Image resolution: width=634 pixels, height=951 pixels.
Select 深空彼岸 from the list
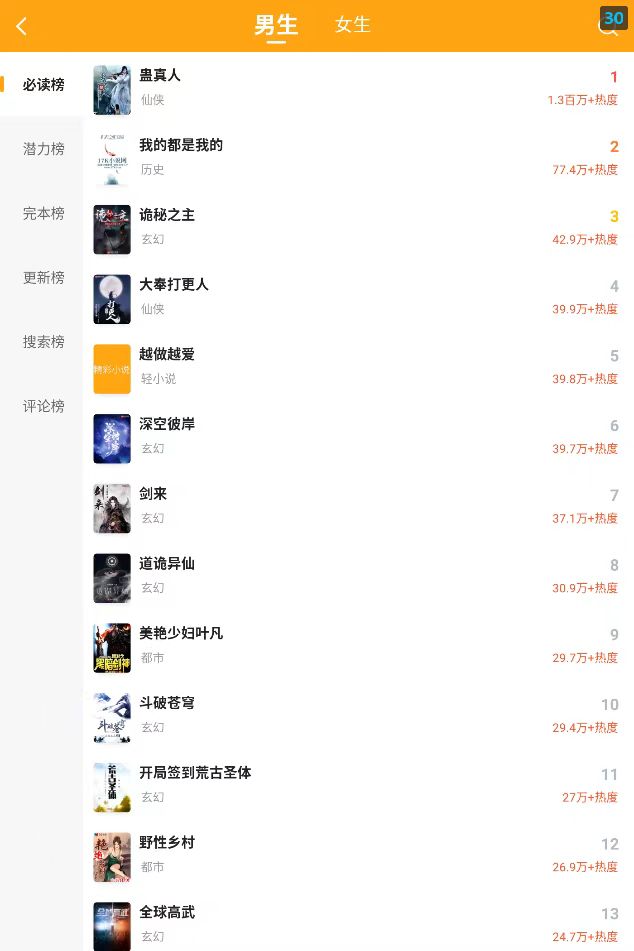(x=167, y=424)
